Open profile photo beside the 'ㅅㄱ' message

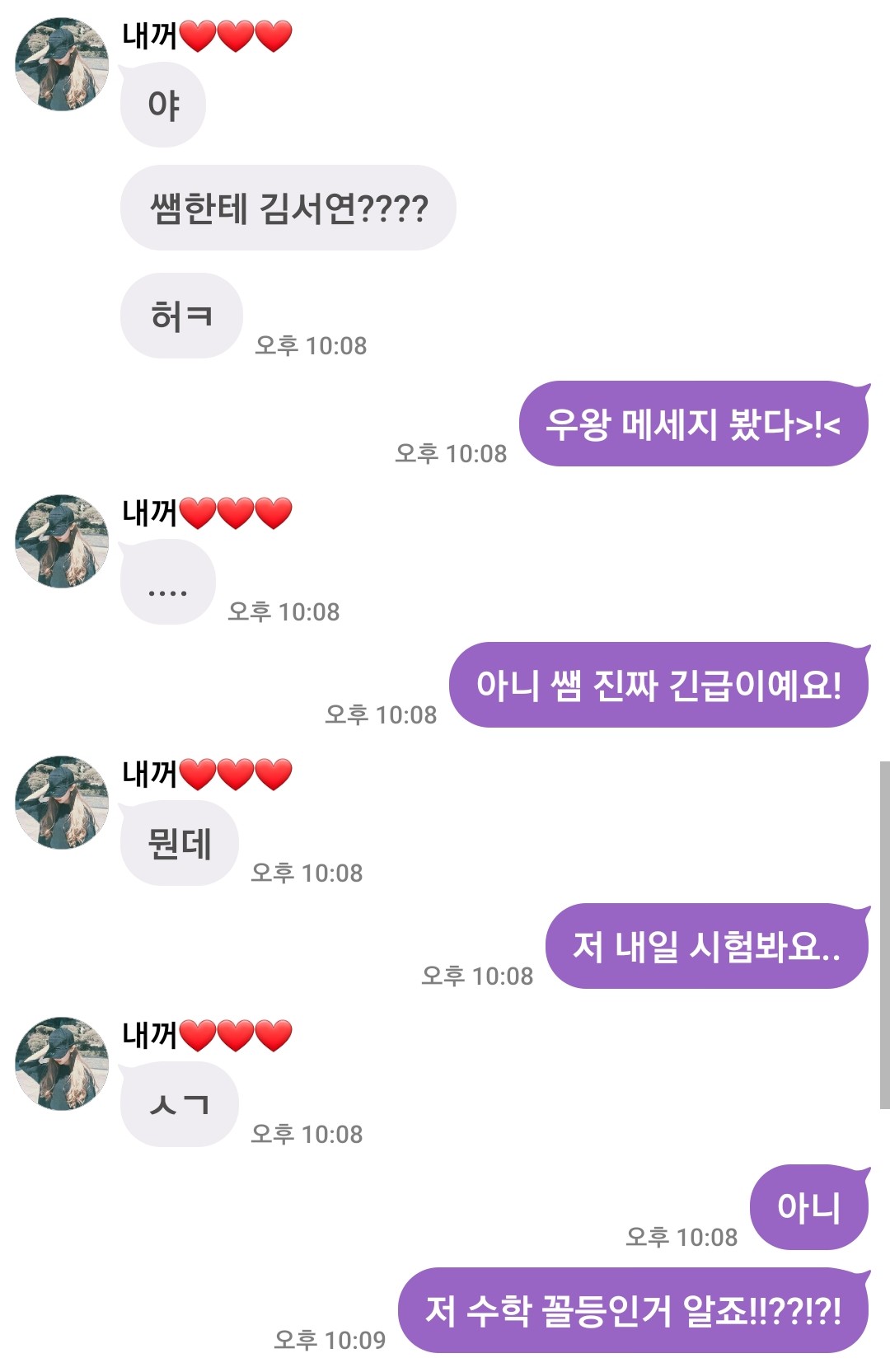tap(62, 1063)
